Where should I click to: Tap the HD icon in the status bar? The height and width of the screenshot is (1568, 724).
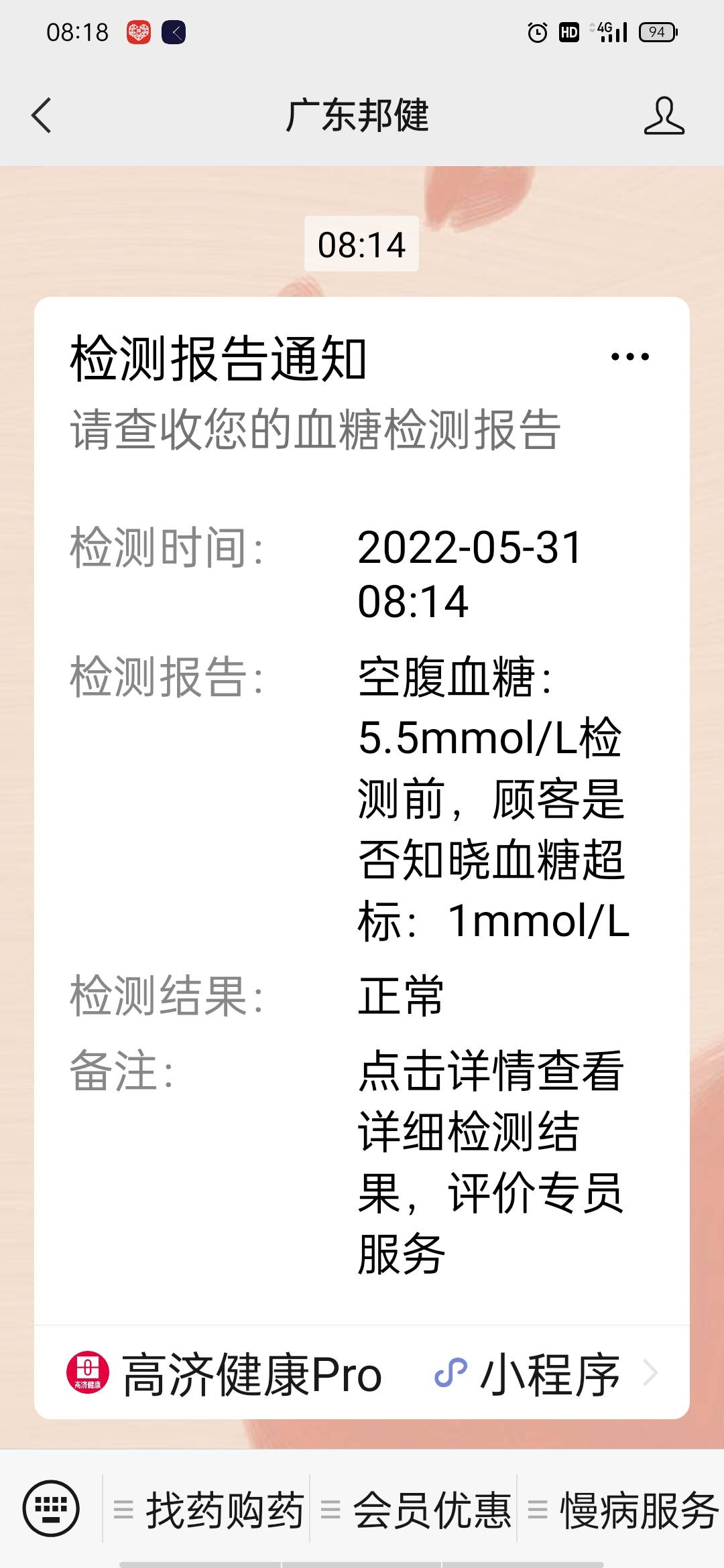pyautogui.click(x=569, y=31)
